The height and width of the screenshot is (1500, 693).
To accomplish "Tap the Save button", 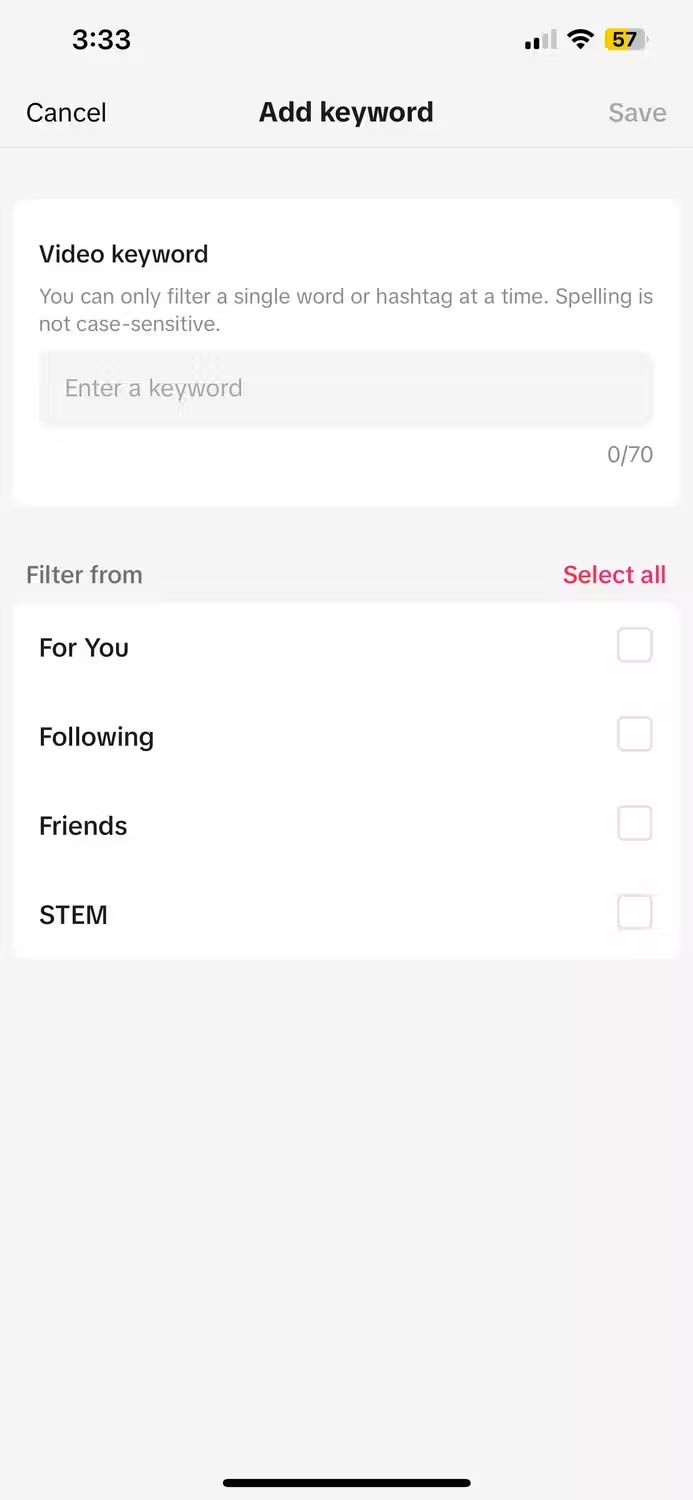I will pos(637,113).
